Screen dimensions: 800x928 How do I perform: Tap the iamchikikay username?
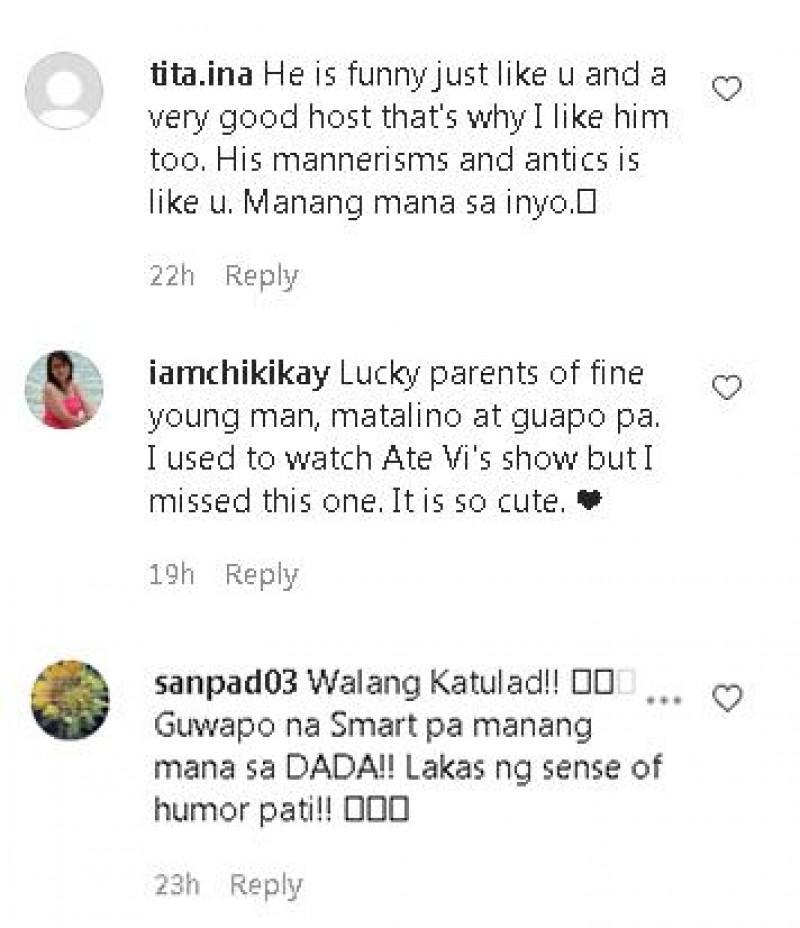[x=238, y=375]
